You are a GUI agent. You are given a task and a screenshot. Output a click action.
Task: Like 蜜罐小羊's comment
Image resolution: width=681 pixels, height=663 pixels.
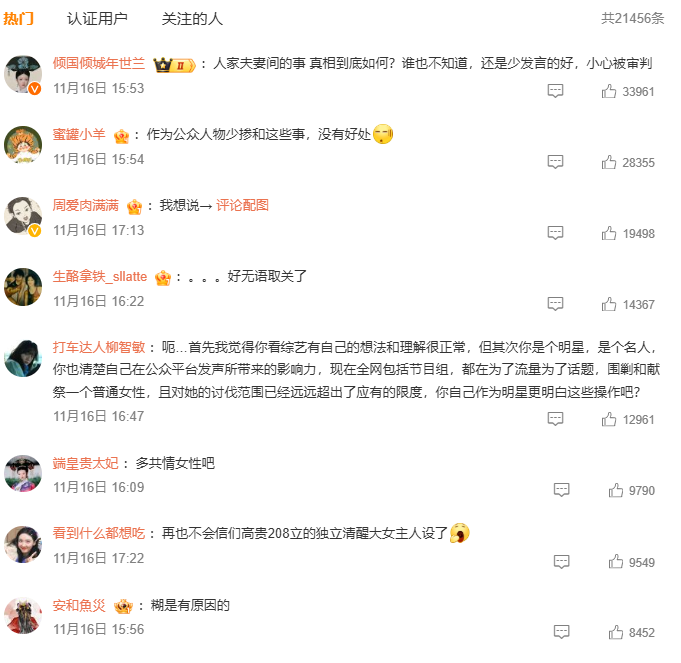[609, 162]
